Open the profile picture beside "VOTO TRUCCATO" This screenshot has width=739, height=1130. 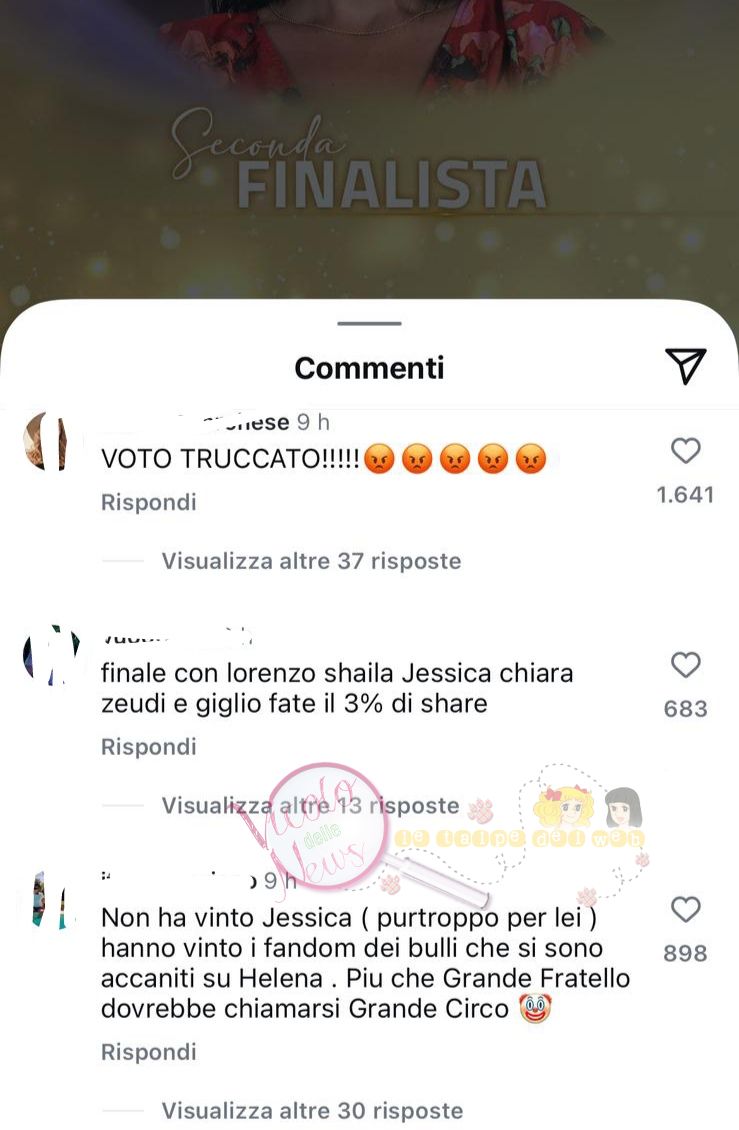[x=47, y=440]
